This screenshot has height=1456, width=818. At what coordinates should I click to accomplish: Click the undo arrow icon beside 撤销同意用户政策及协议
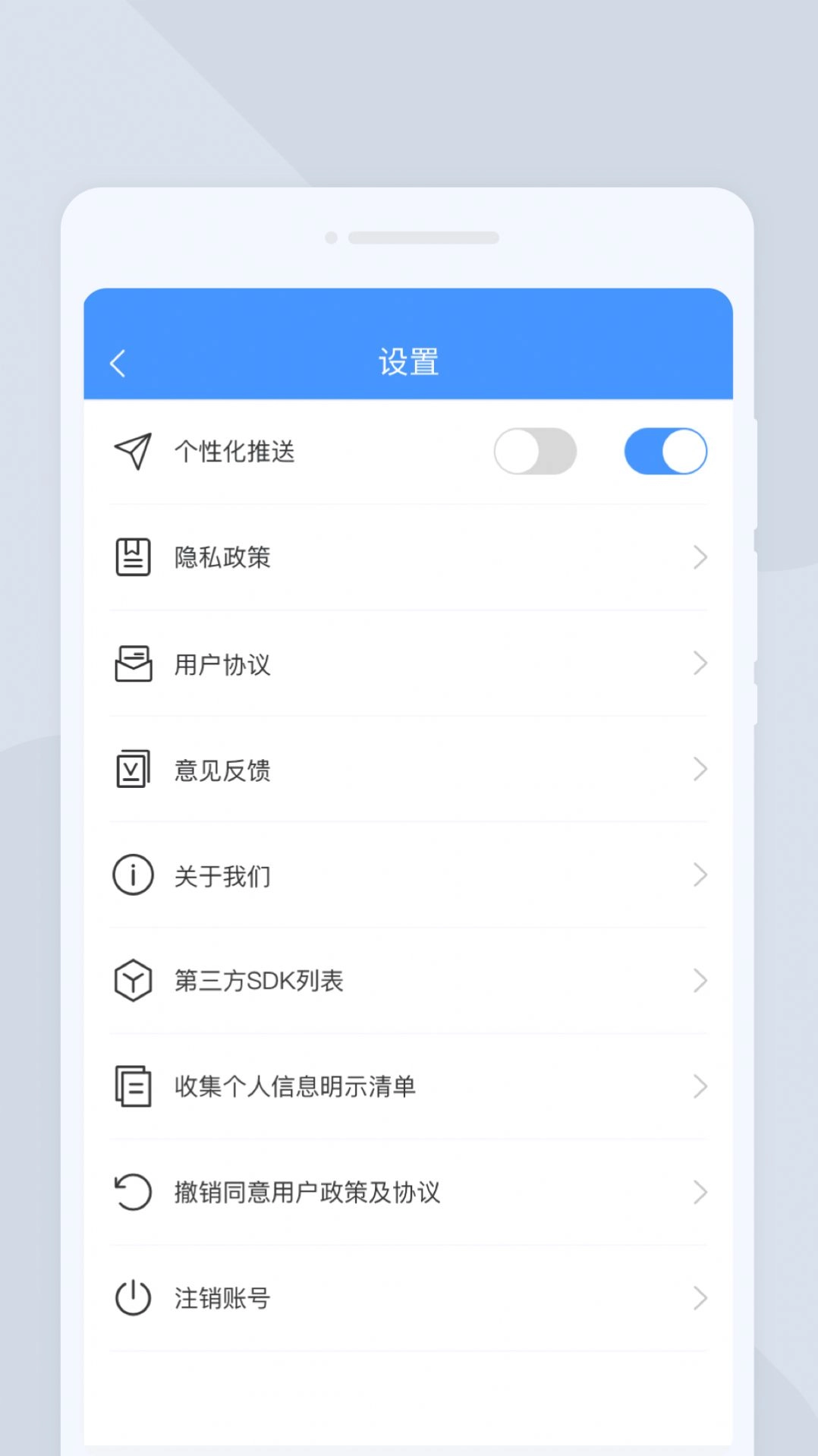pyautogui.click(x=133, y=1192)
